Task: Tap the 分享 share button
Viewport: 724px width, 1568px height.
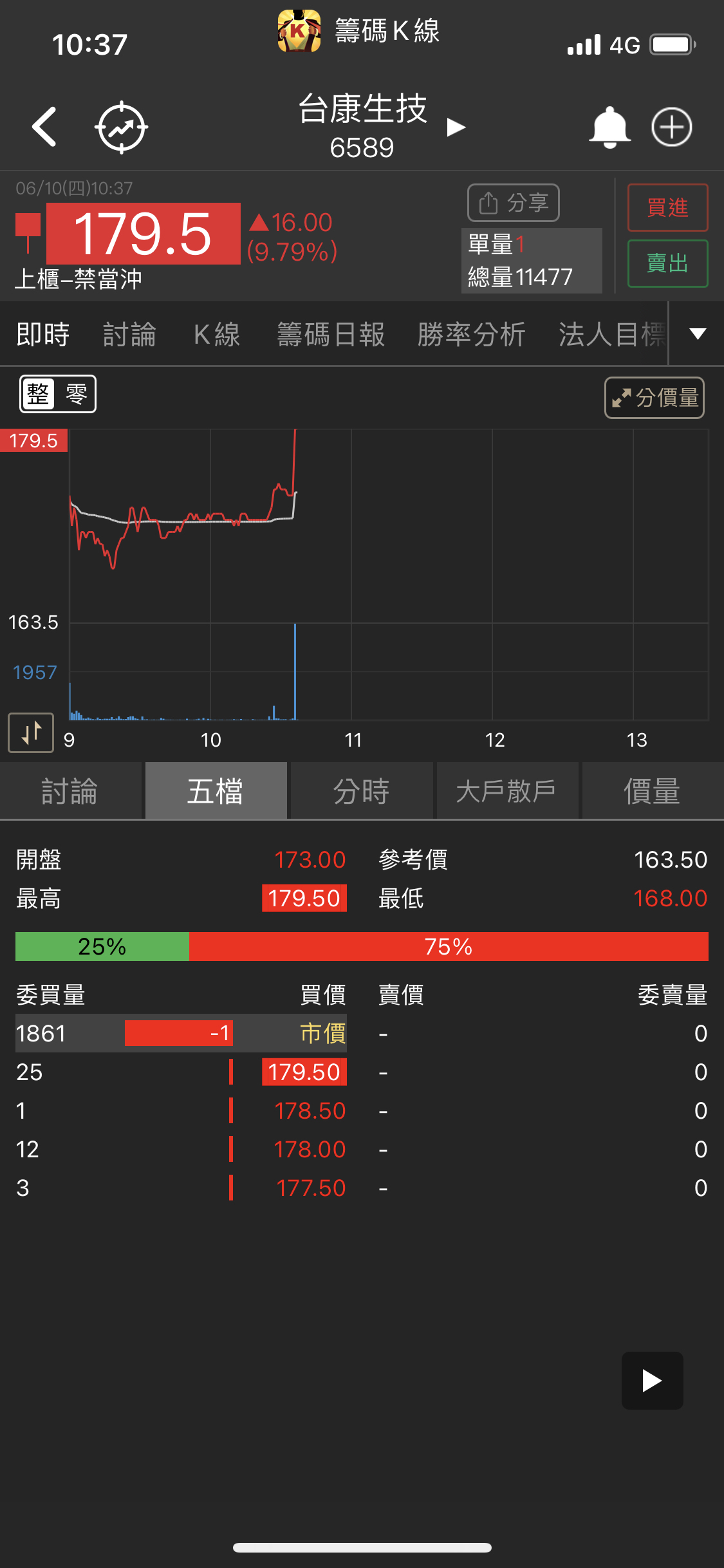Action: 513,203
